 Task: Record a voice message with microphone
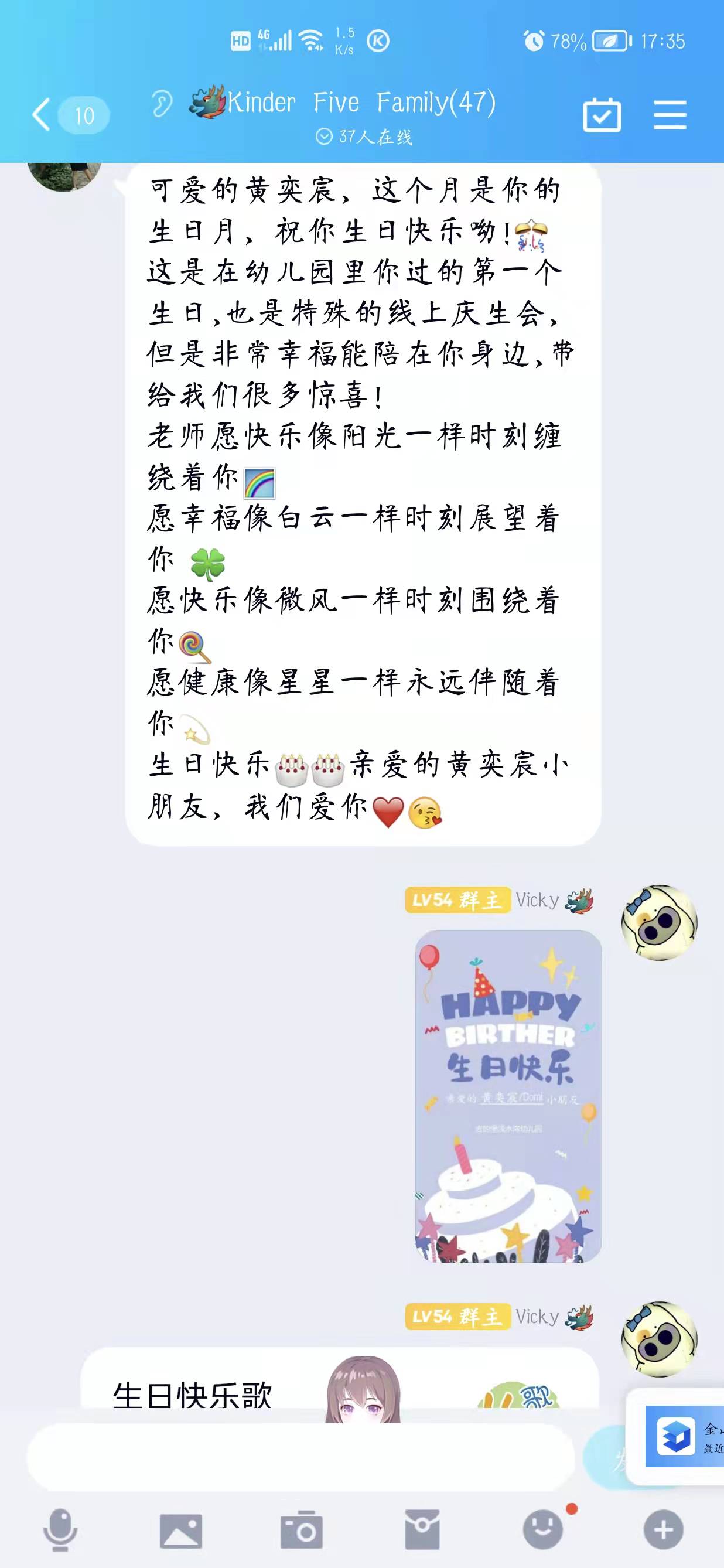pyautogui.click(x=60, y=1529)
